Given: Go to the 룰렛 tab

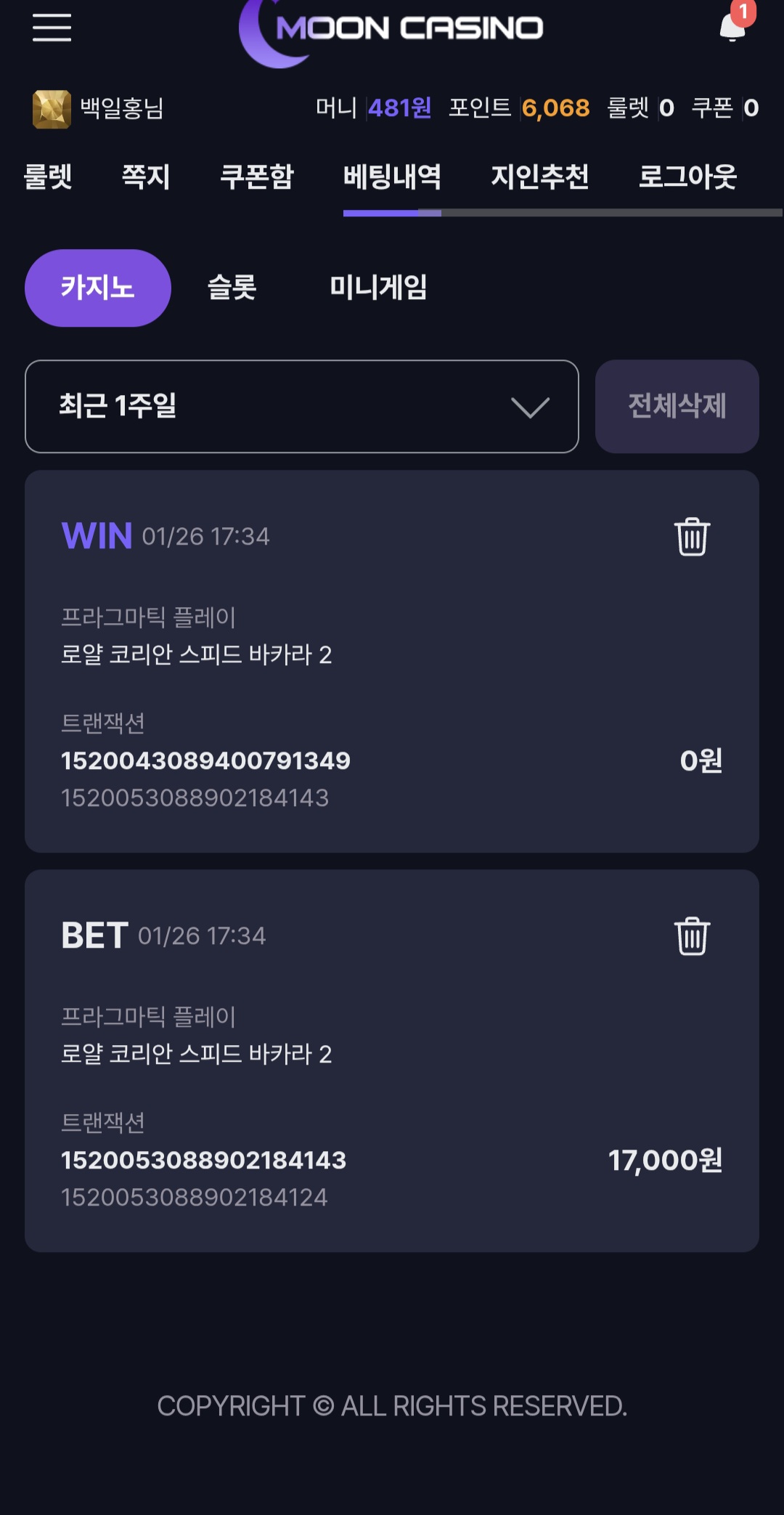Looking at the screenshot, I should click(x=48, y=176).
